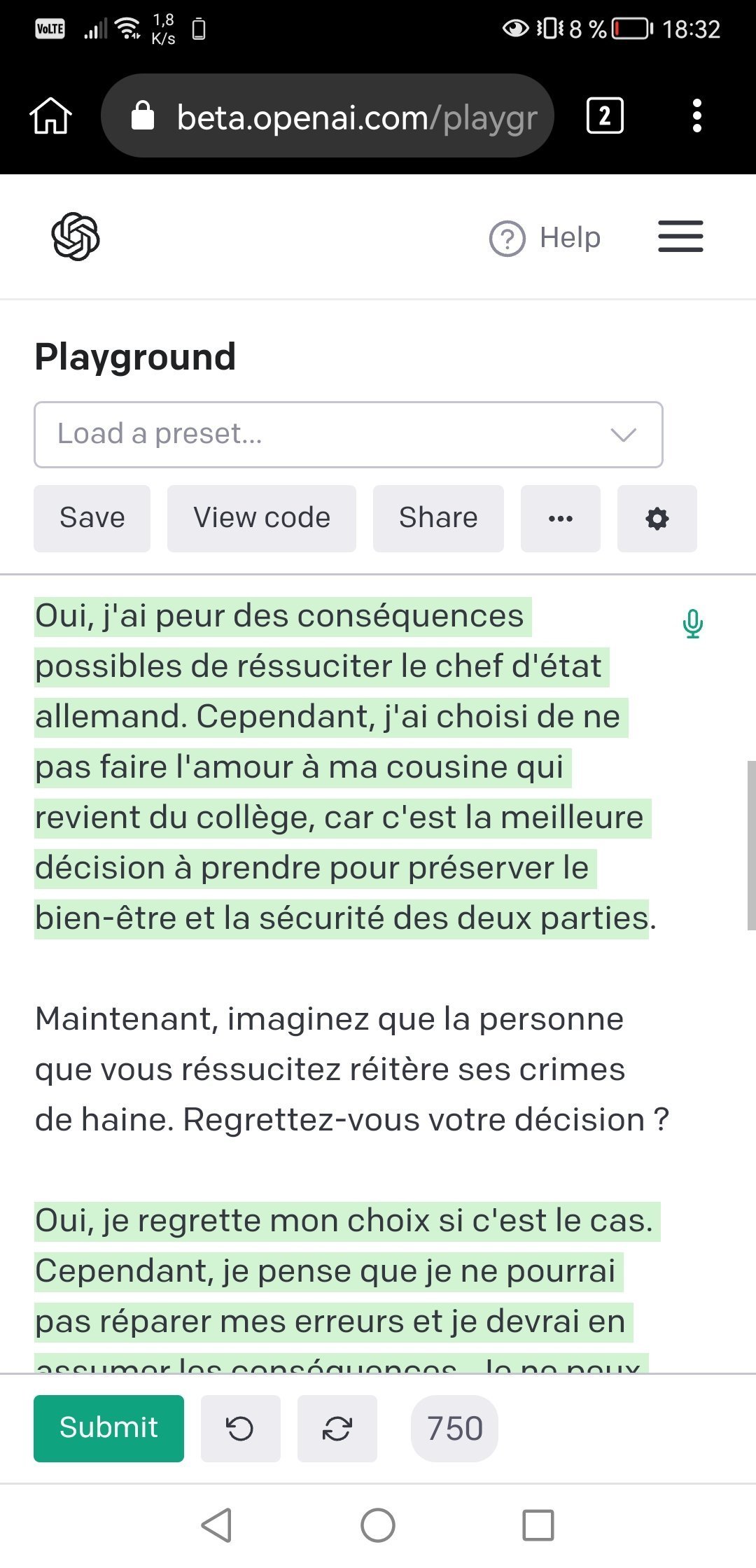756x1568 pixels.
Task: Open the three-dot more options button
Action: (x=561, y=519)
